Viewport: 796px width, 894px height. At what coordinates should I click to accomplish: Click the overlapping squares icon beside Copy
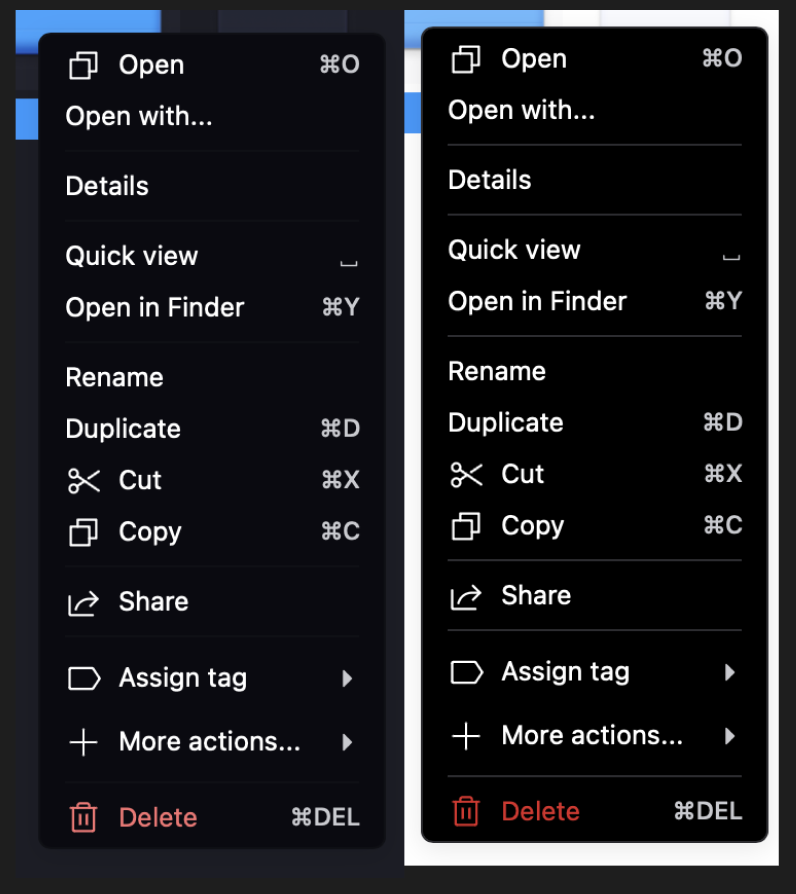tap(83, 532)
